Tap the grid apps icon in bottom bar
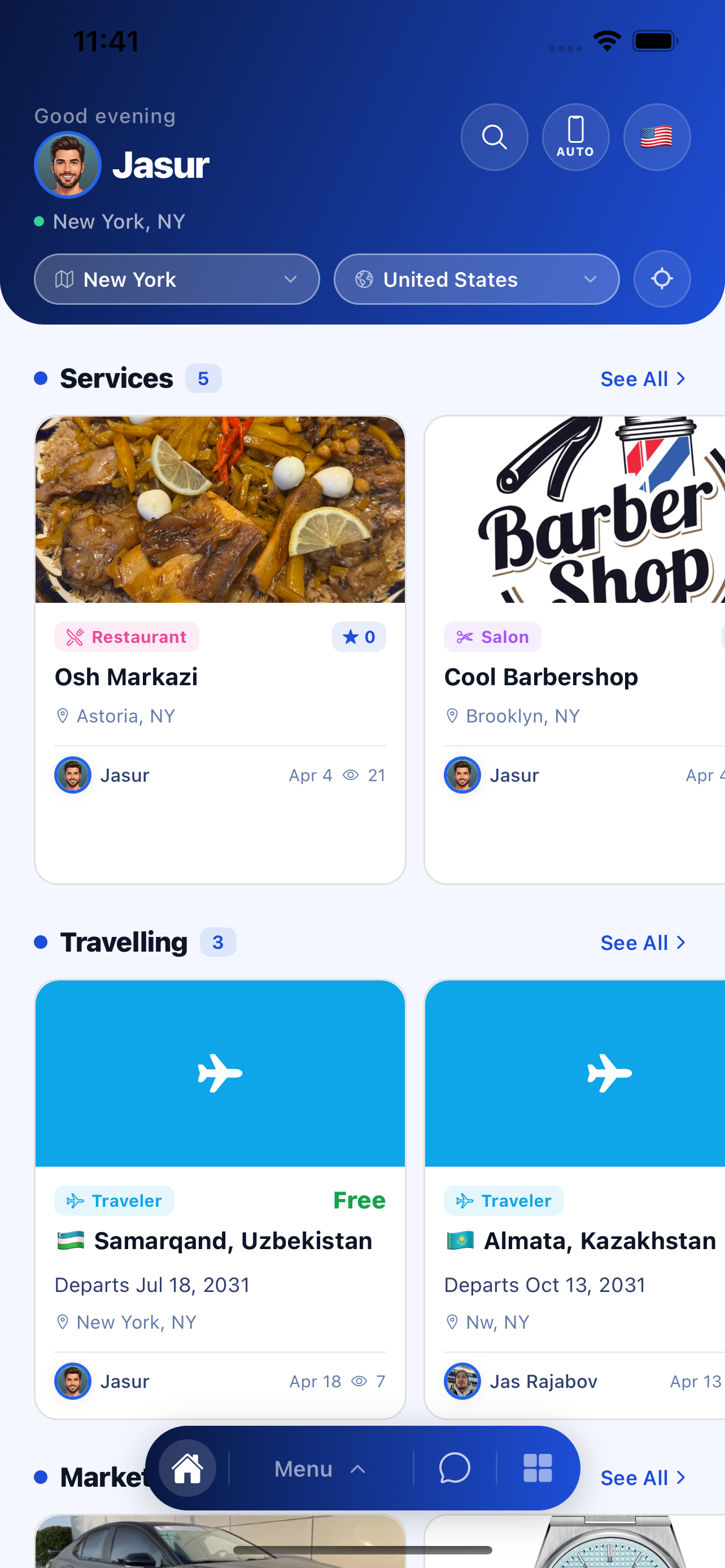Viewport: 725px width, 1568px height. (538, 1468)
